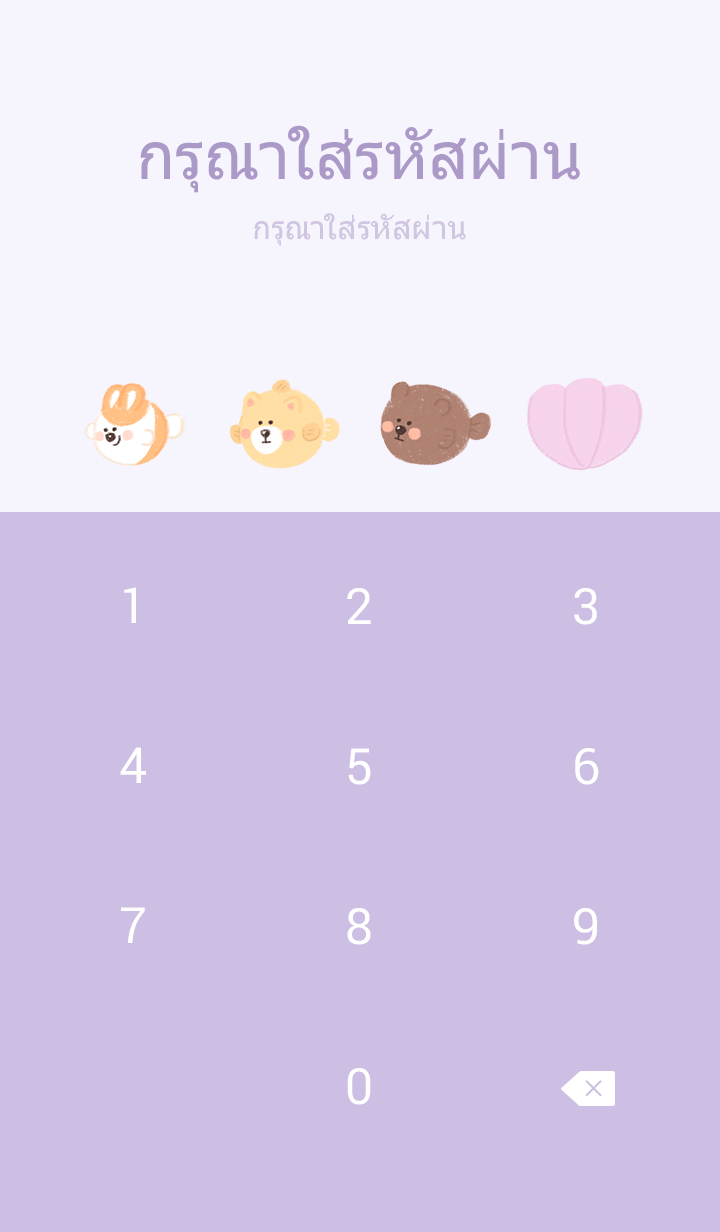
Task: Enter digit 5 on the keypad
Action: (359, 767)
